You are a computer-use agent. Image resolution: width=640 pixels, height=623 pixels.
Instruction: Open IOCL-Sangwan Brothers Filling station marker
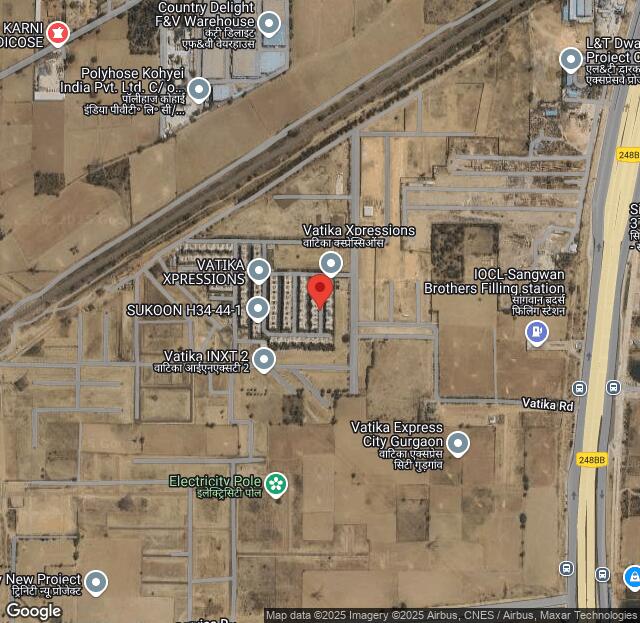coord(537,332)
